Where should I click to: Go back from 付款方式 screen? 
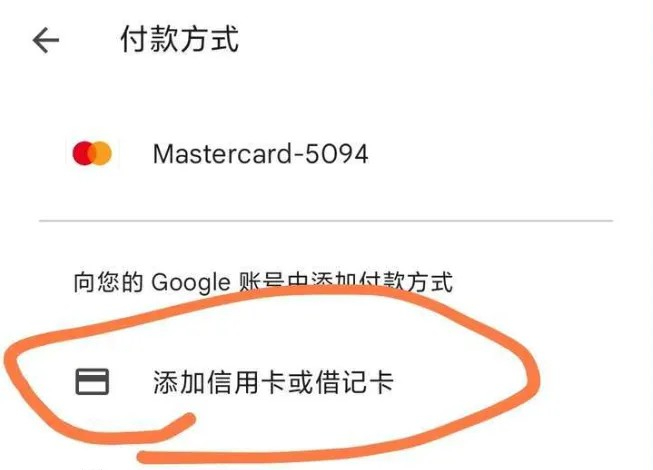coord(46,40)
